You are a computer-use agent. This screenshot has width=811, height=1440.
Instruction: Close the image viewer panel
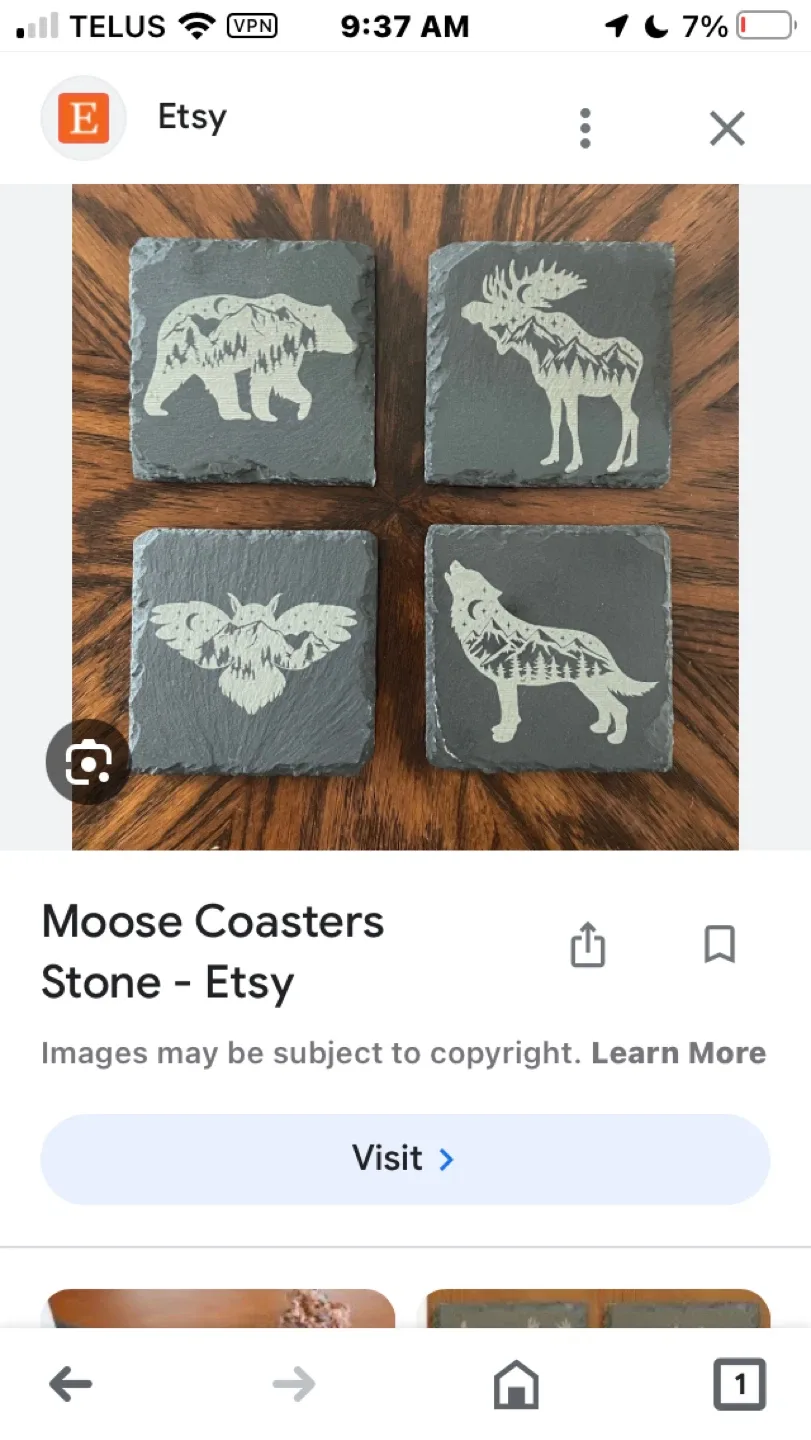727,128
